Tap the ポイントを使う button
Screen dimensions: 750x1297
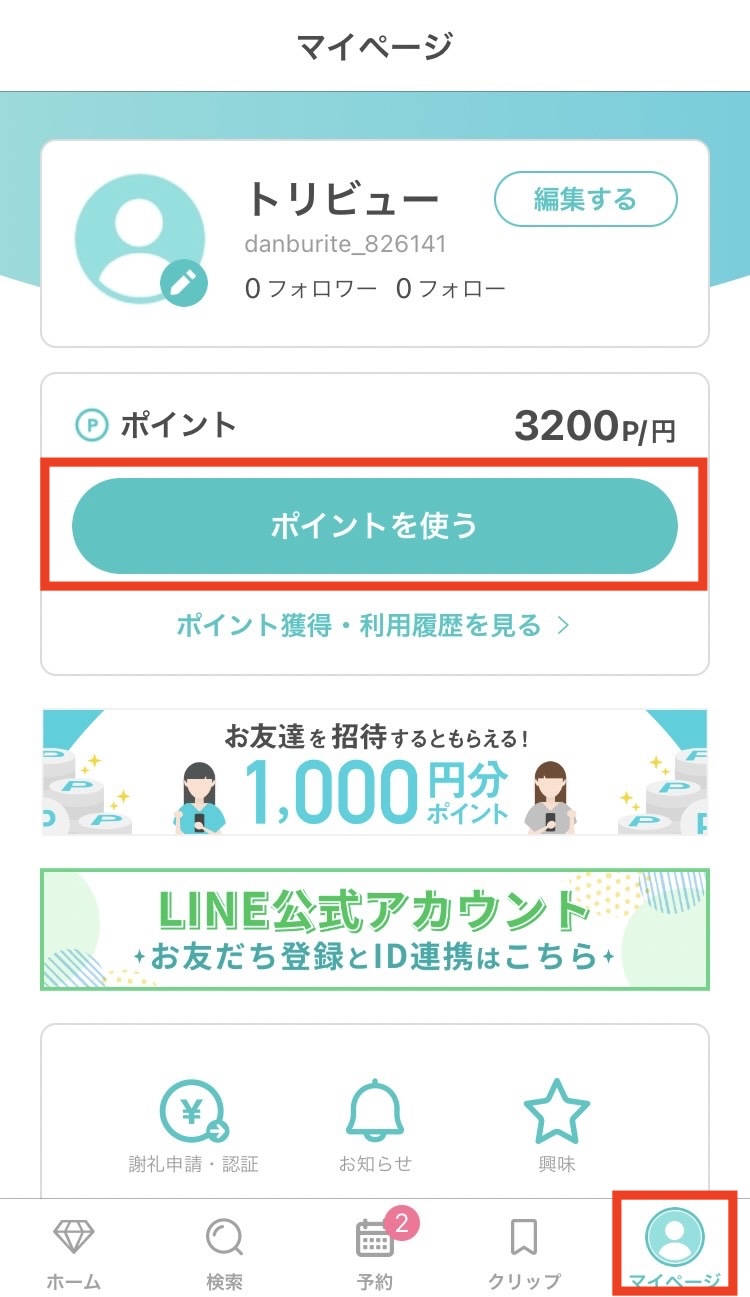(374, 525)
